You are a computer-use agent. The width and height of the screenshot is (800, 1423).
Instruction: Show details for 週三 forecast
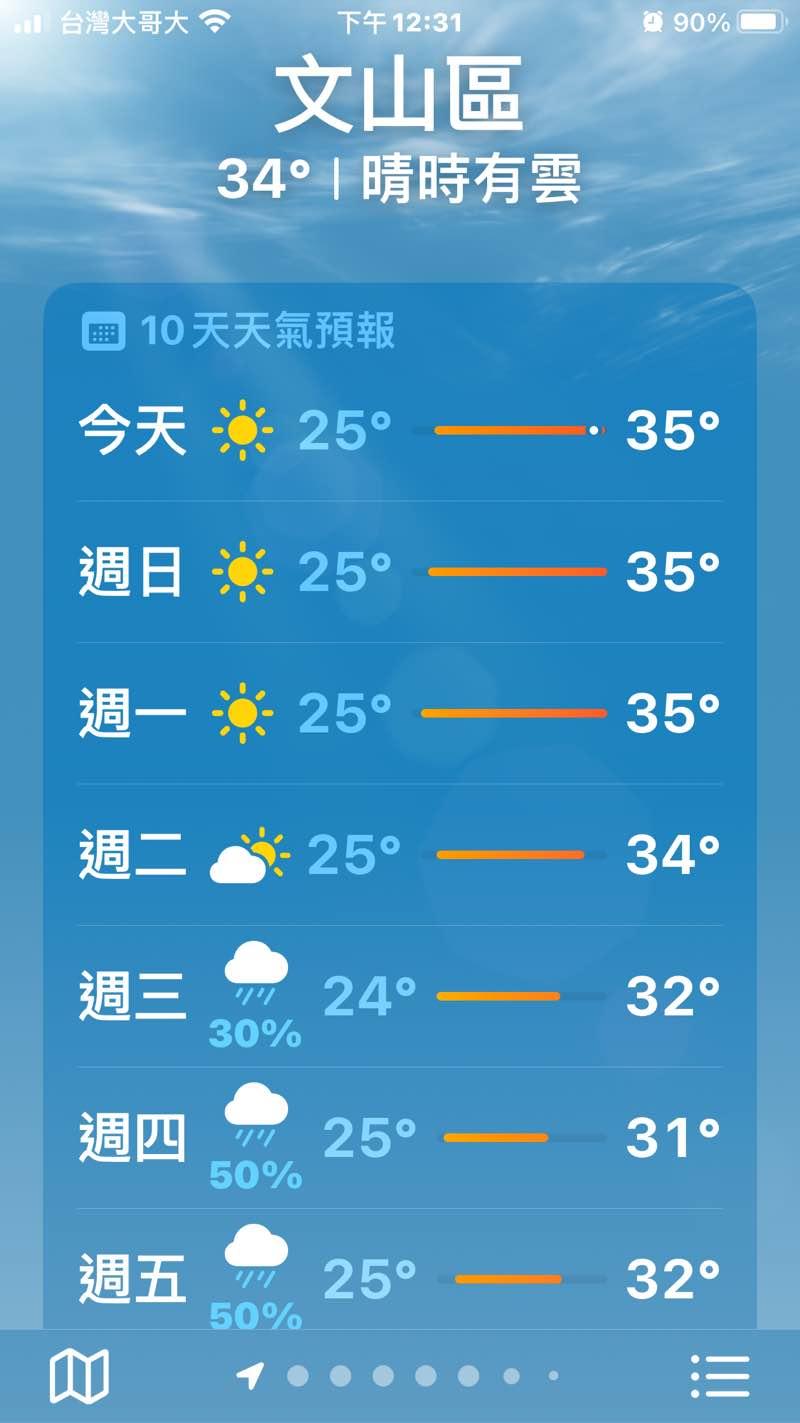[400, 996]
